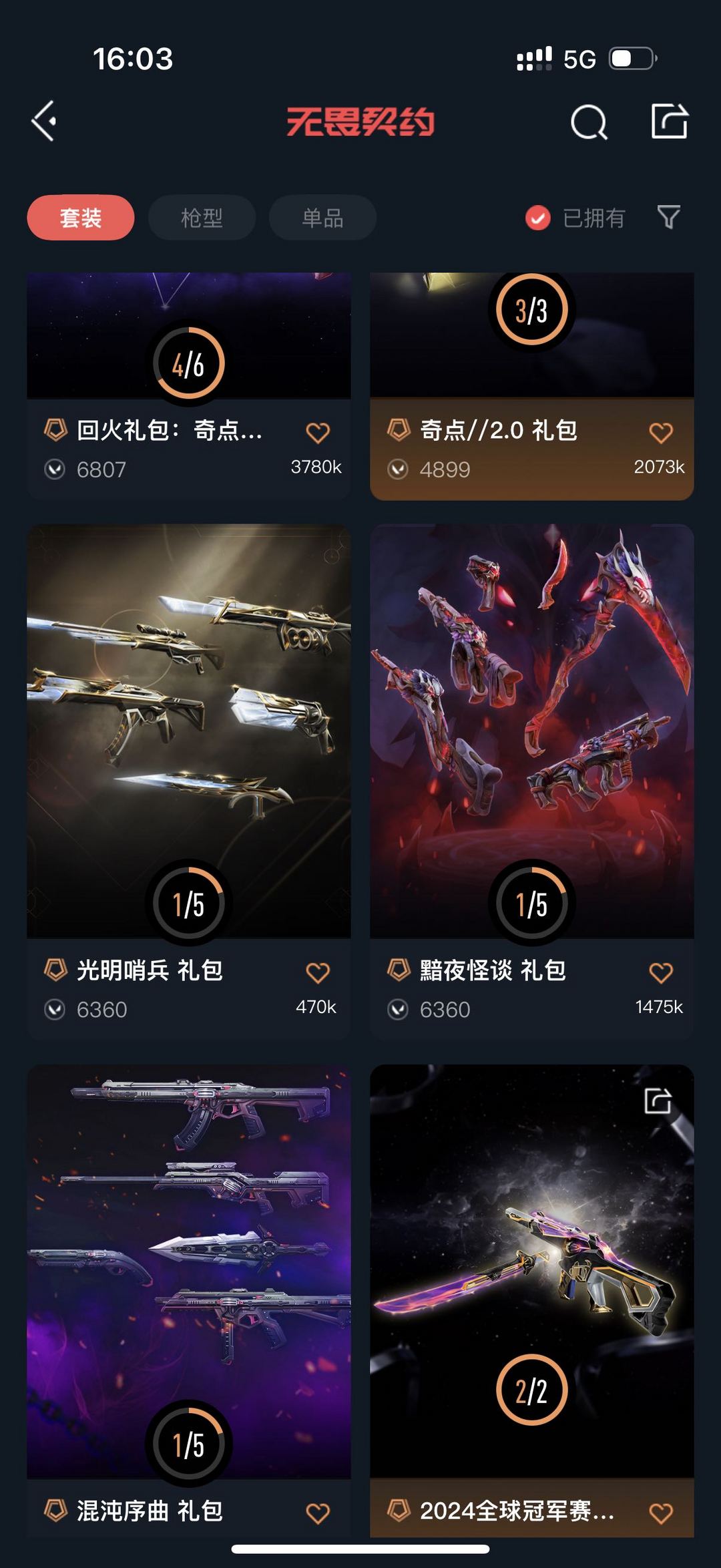Share the 2024全球冠军赛 bundle via its corner icon
Image resolution: width=721 pixels, height=1568 pixels.
[x=658, y=1101]
